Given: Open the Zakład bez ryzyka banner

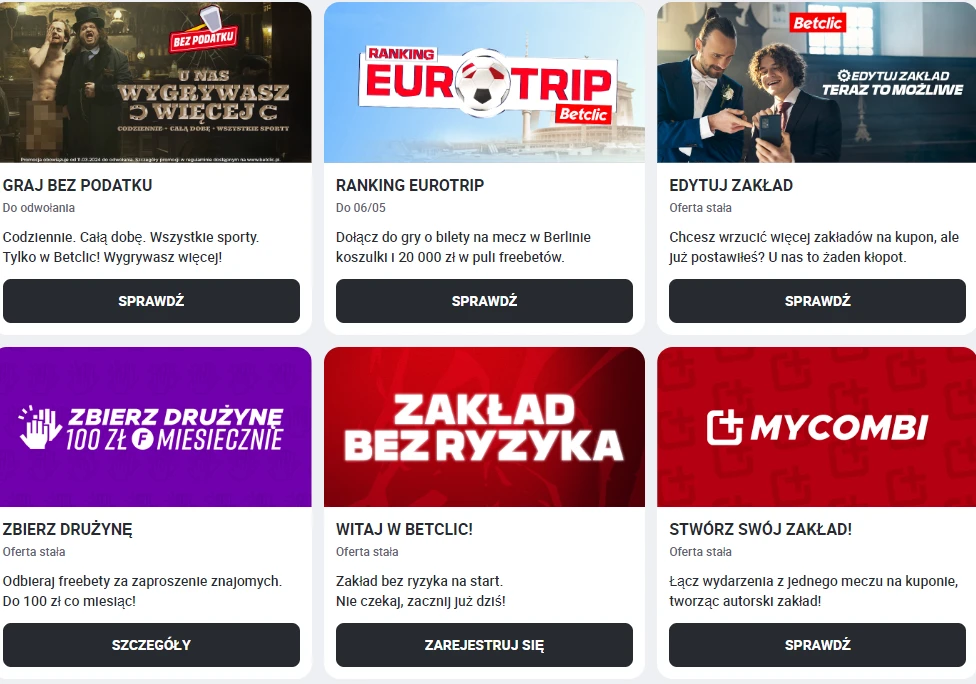Looking at the screenshot, I should [x=484, y=427].
